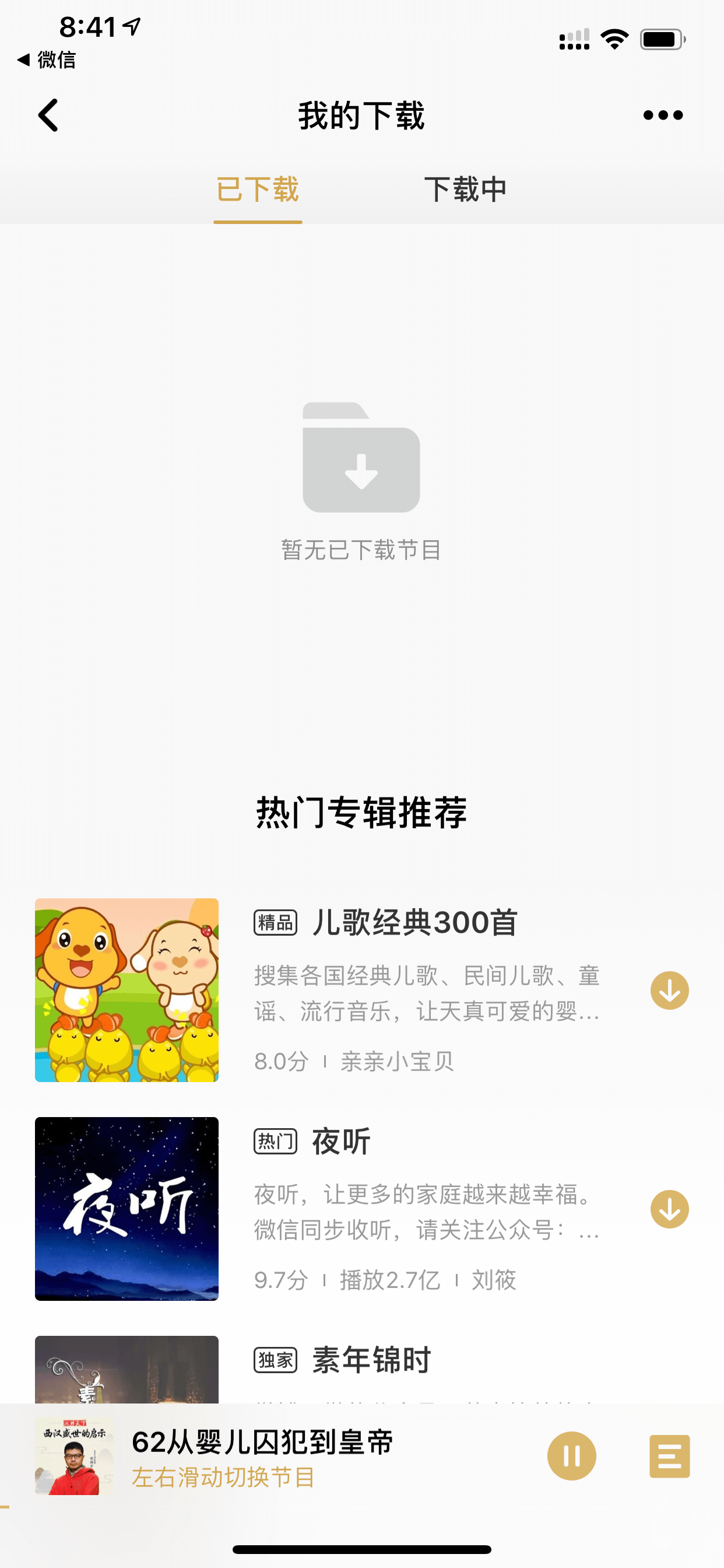Return to 微信 via the status bar link

click(x=47, y=60)
